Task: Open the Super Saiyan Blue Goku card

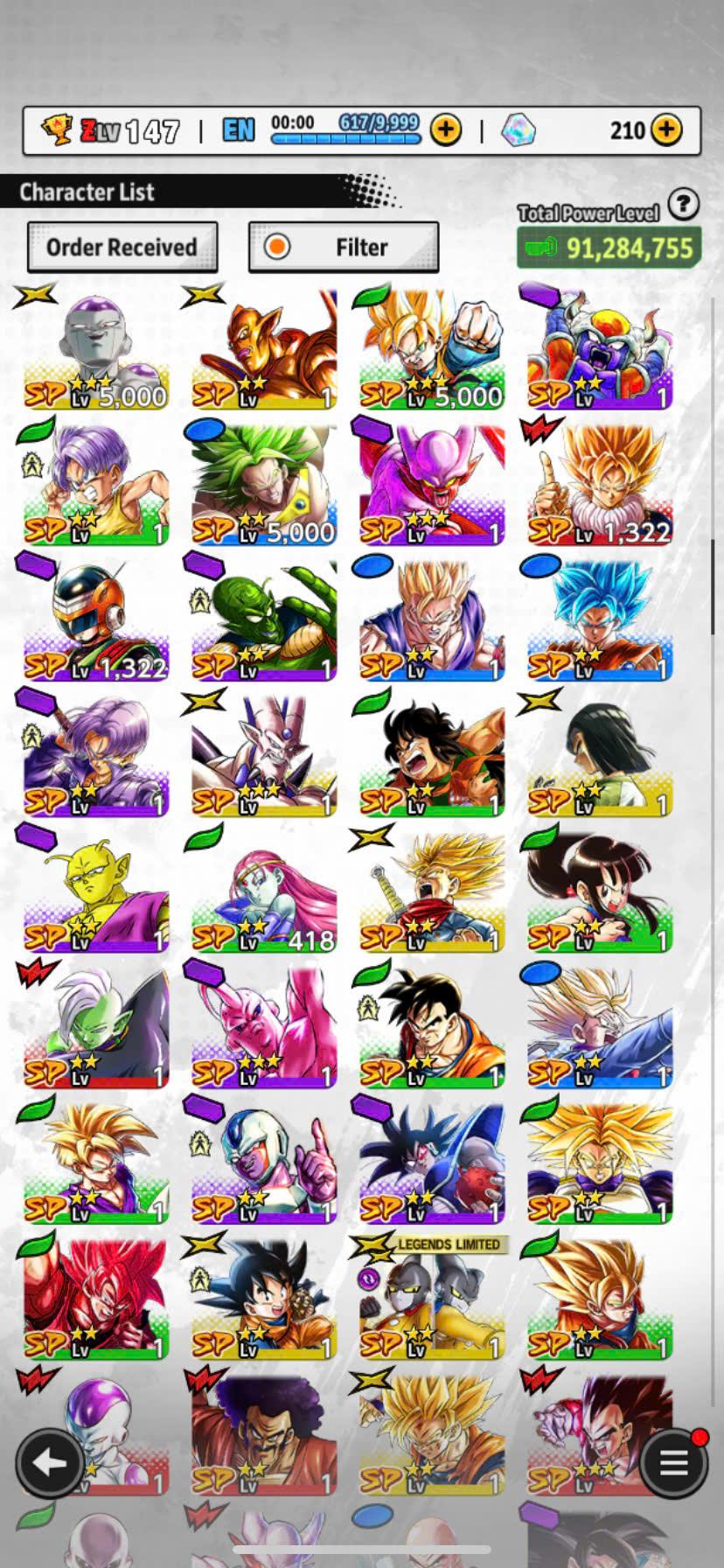Action: [x=600, y=619]
